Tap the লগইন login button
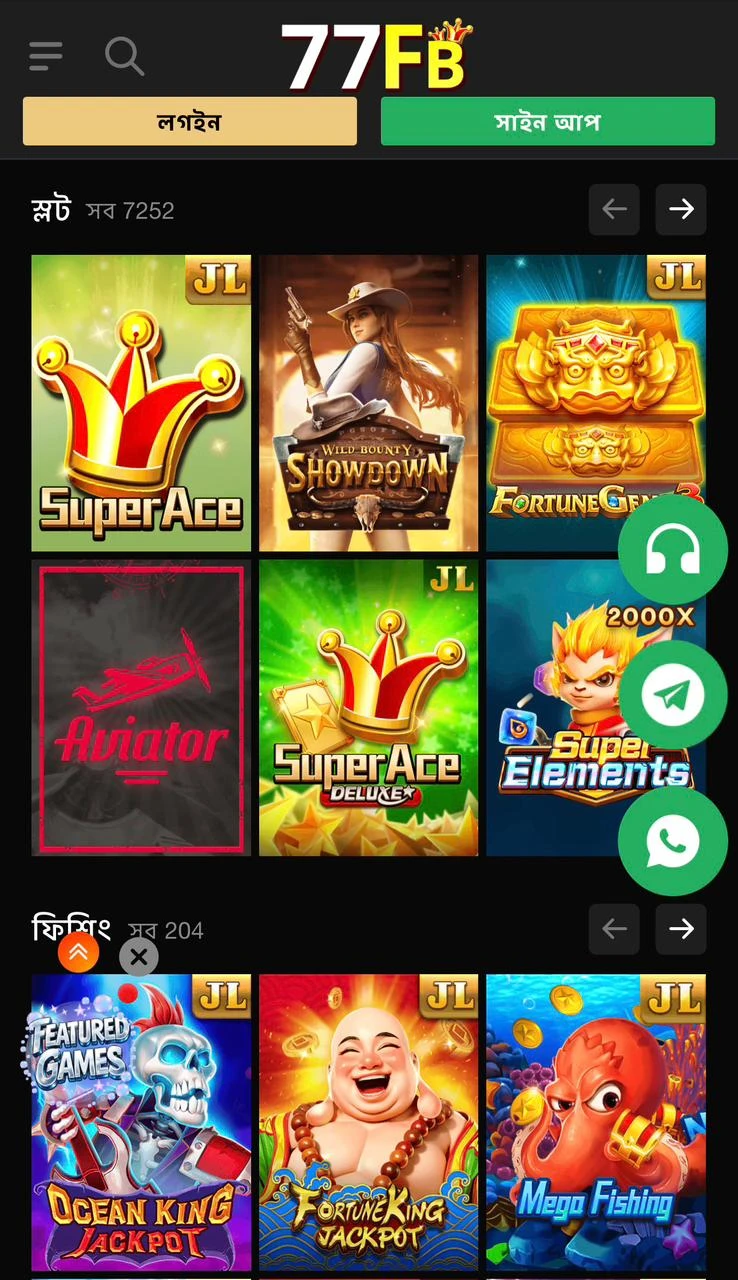Screen dimensions: 738x1280 pos(190,122)
